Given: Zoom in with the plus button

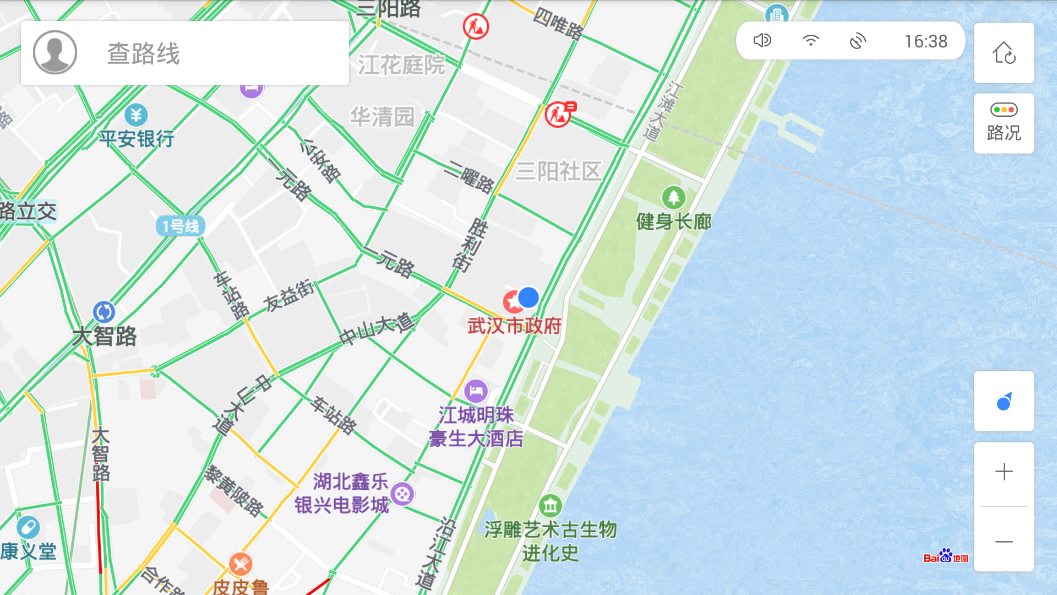Looking at the screenshot, I should (1004, 472).
